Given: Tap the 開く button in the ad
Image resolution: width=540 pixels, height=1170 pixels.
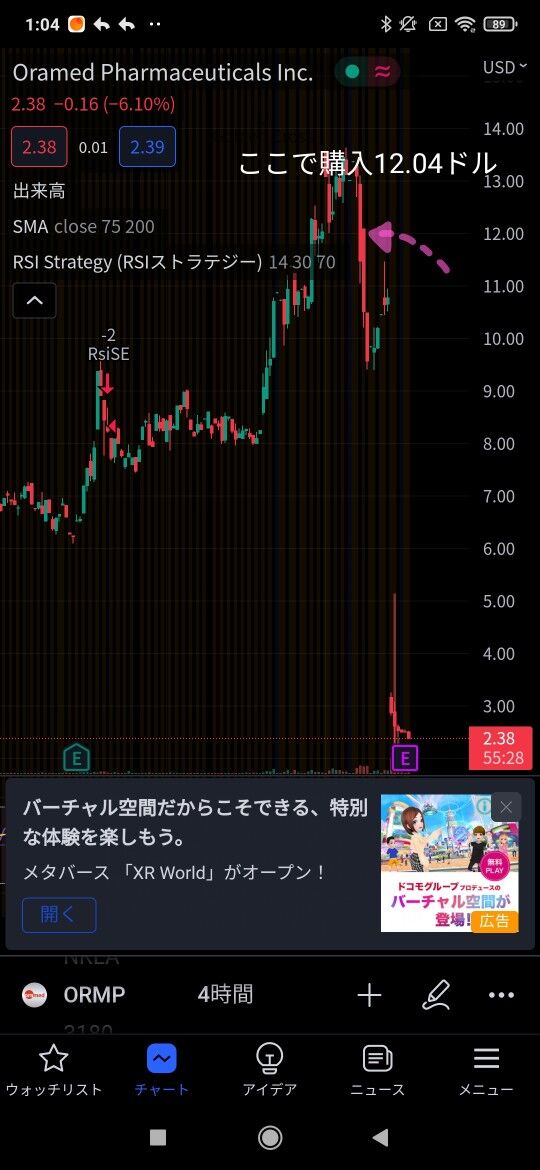Looking at the screenshot, I should 59,915.
